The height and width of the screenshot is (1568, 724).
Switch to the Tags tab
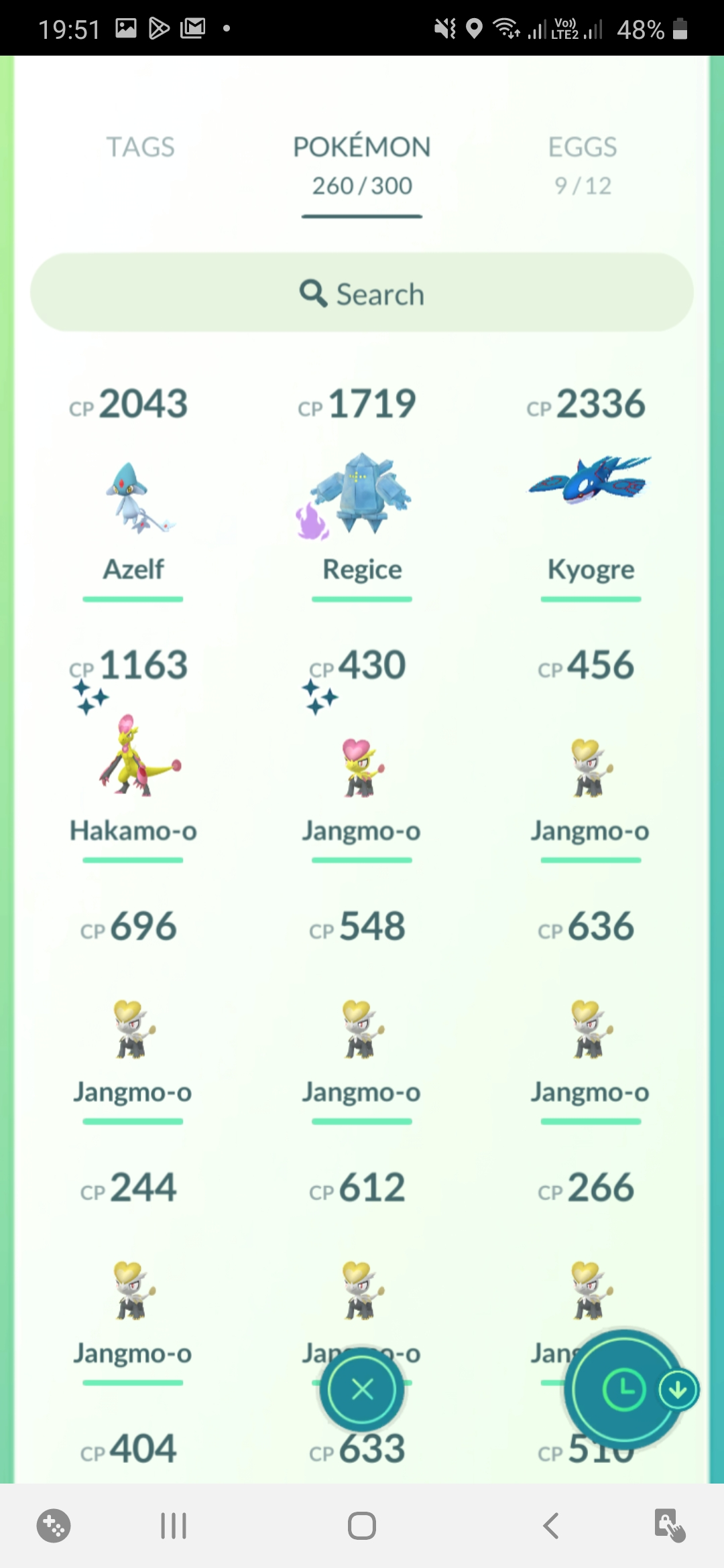tap(140, 147)
